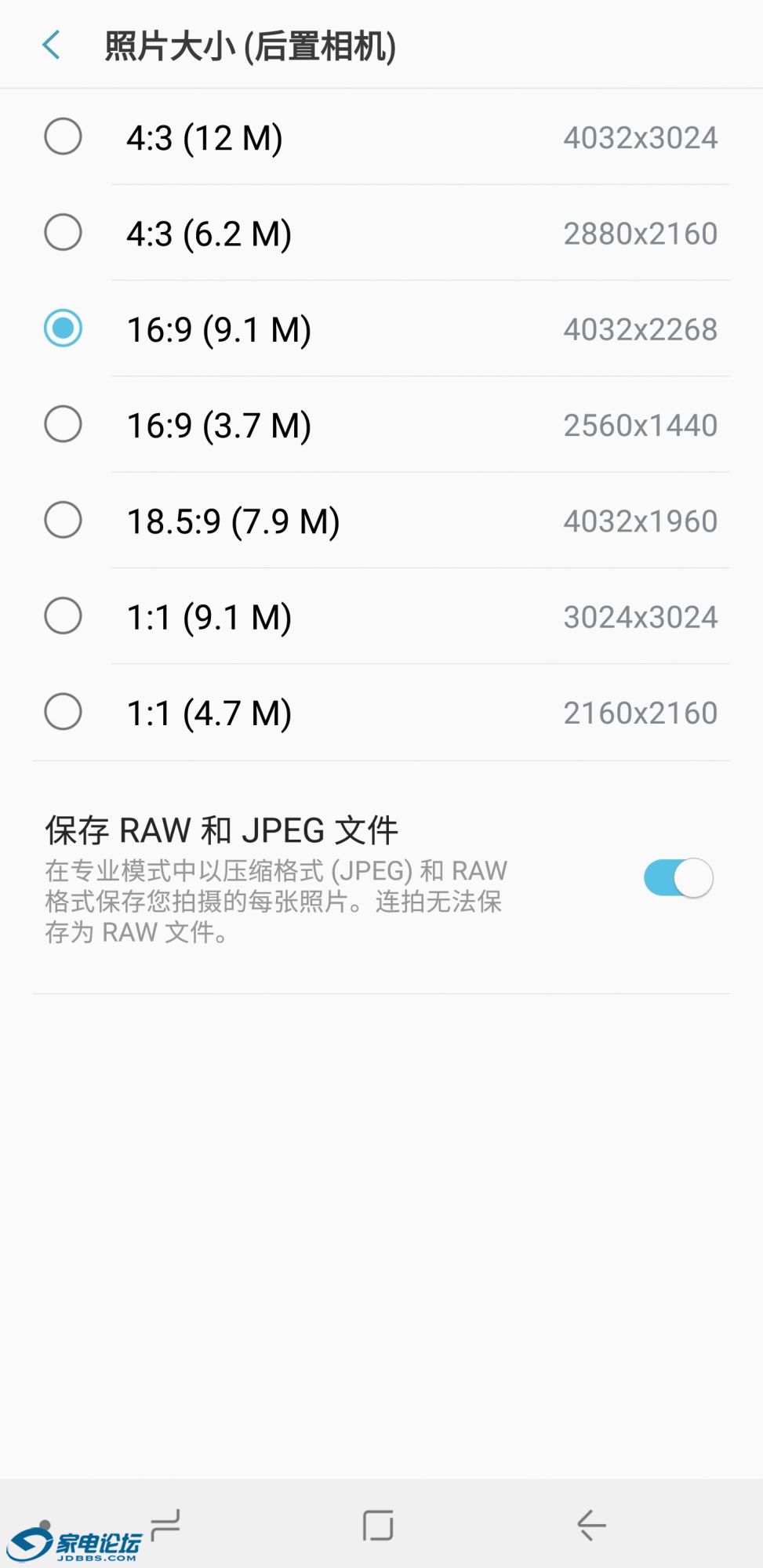Click the RAW and JPEG description text
The image size is (763, 1568).
pyautogui.click(x=274, y=900)
